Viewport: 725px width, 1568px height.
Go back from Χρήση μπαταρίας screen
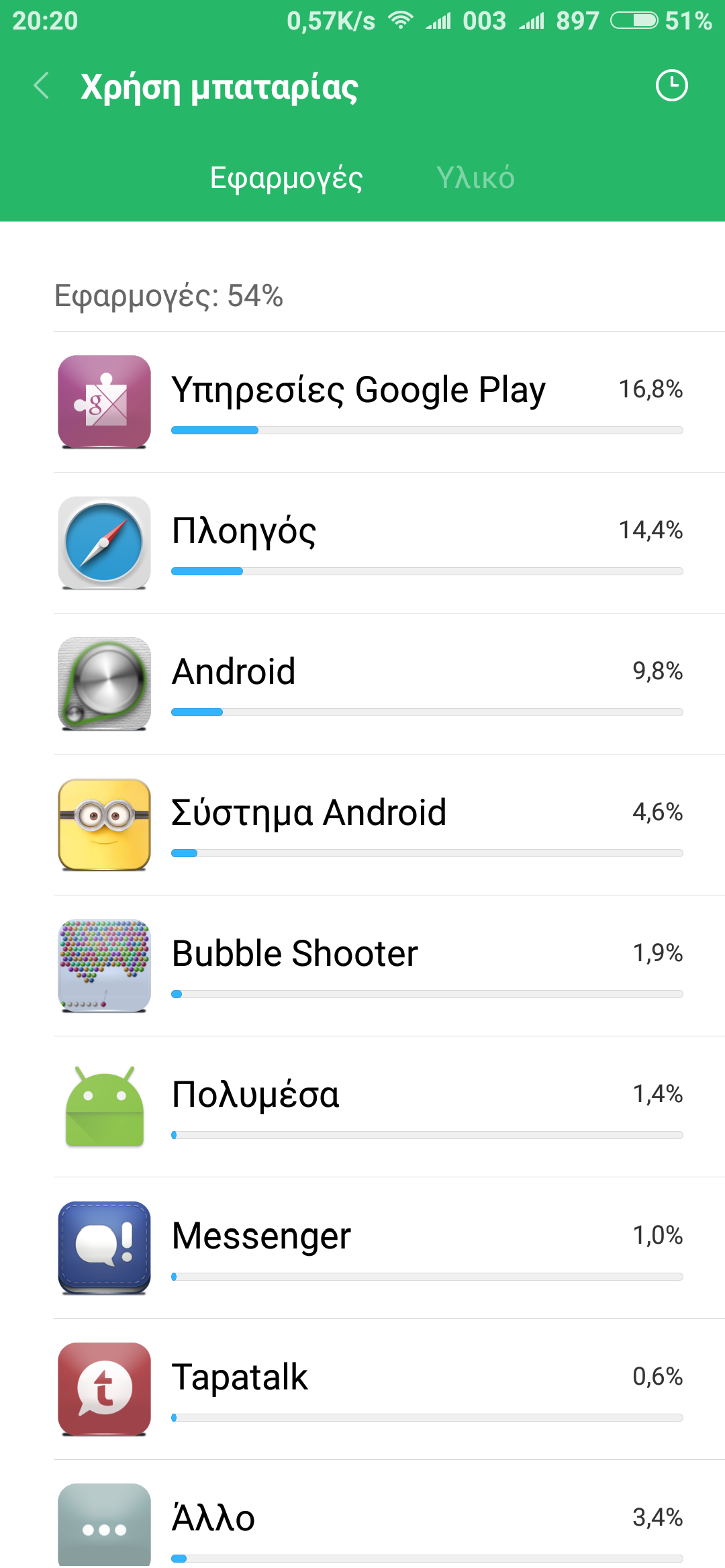pos(42,87)
